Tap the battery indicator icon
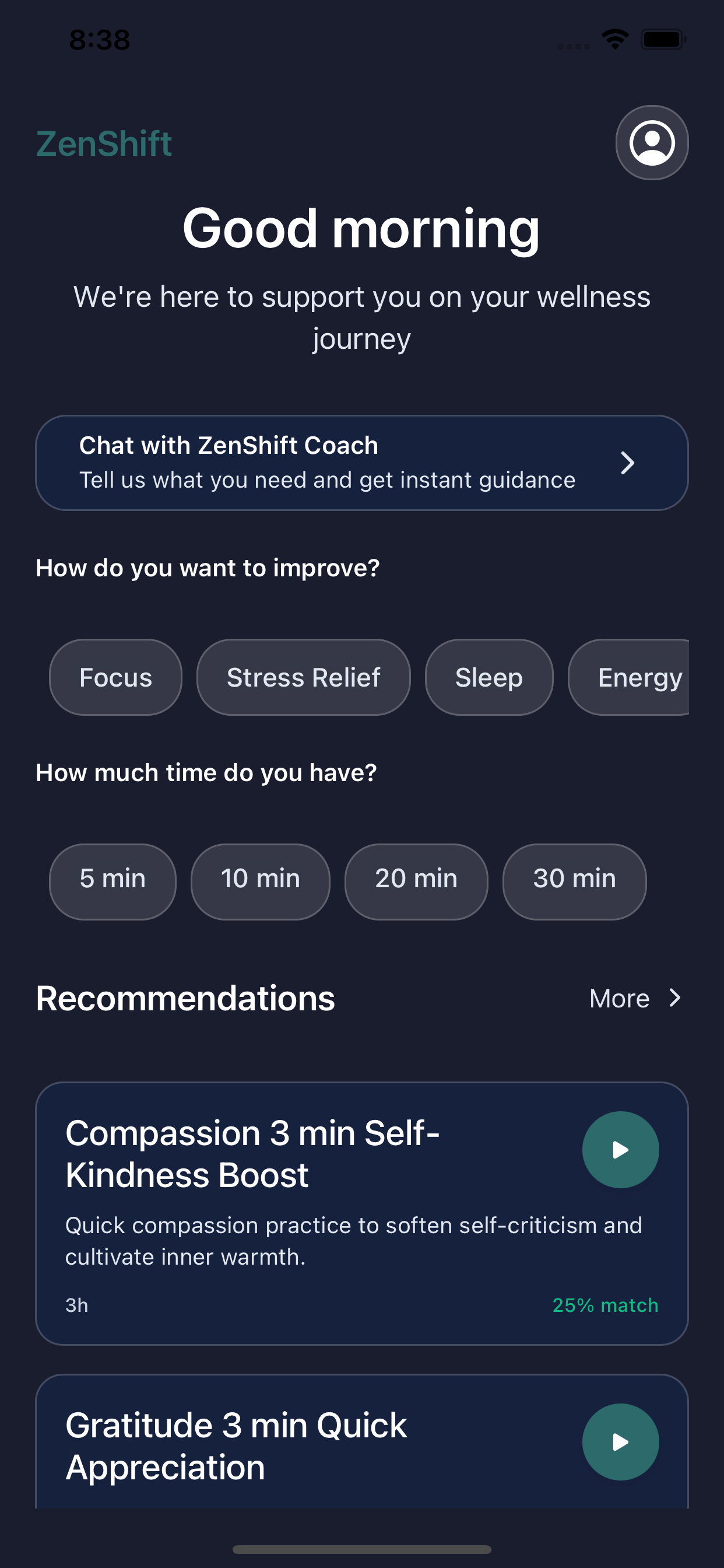 point(663,38)
